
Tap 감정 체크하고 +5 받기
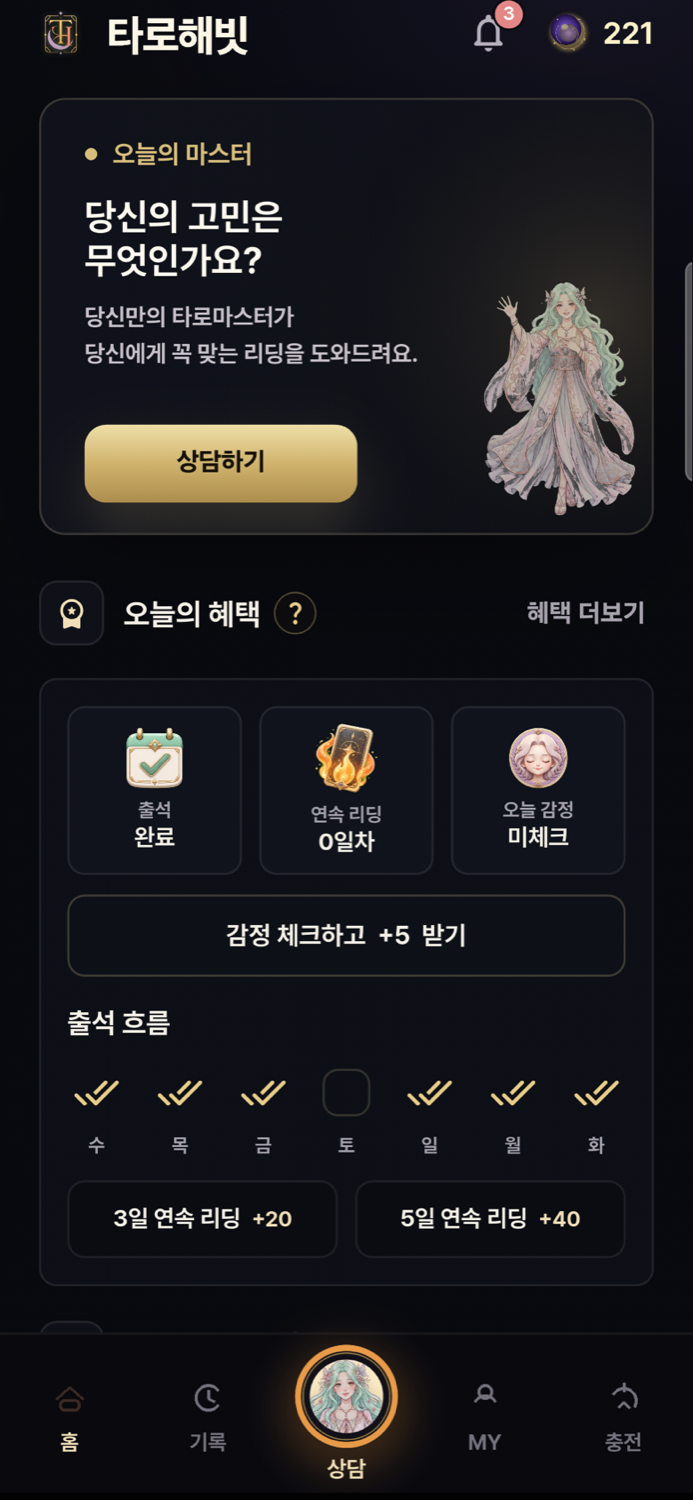pyautogui.click(x=346, y=936)
